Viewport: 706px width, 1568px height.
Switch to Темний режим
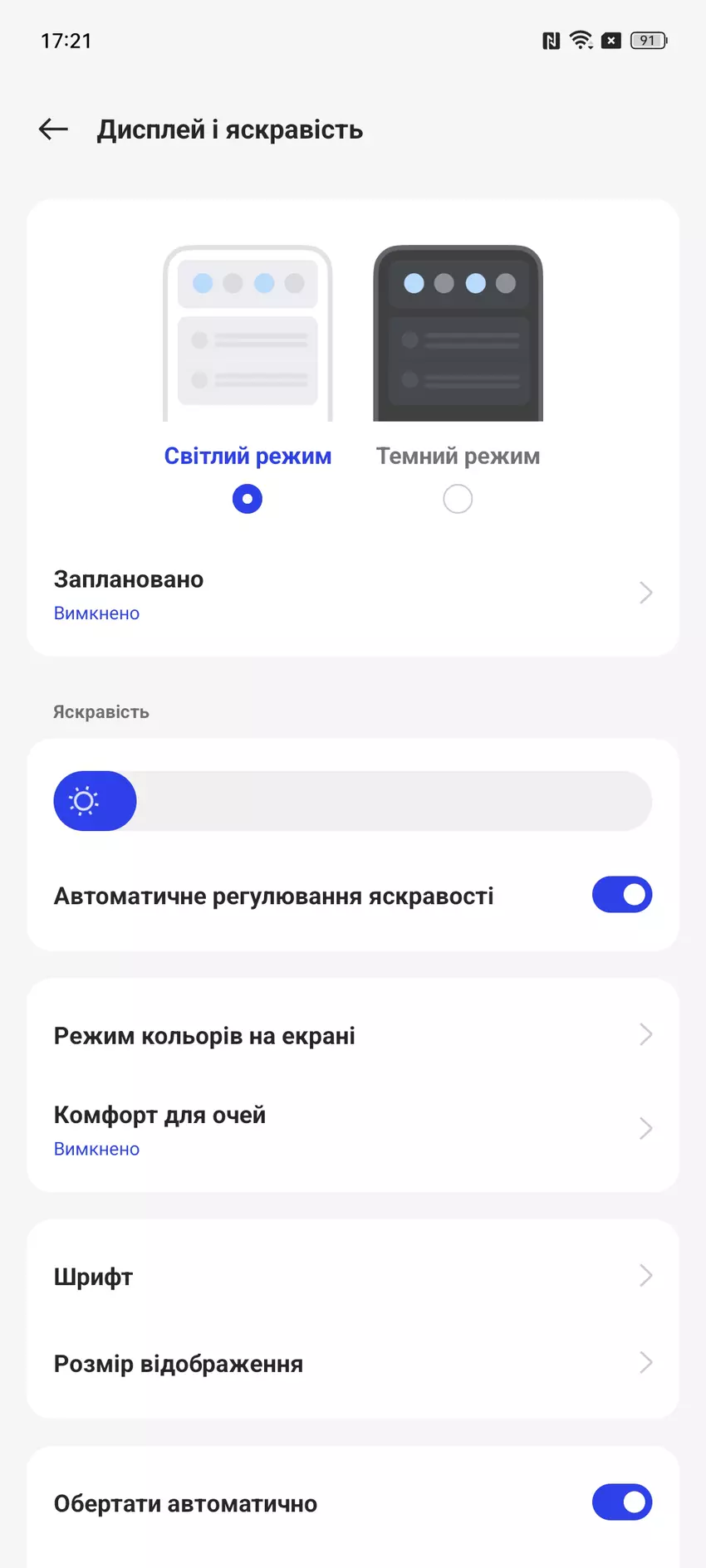coord(458,499)
